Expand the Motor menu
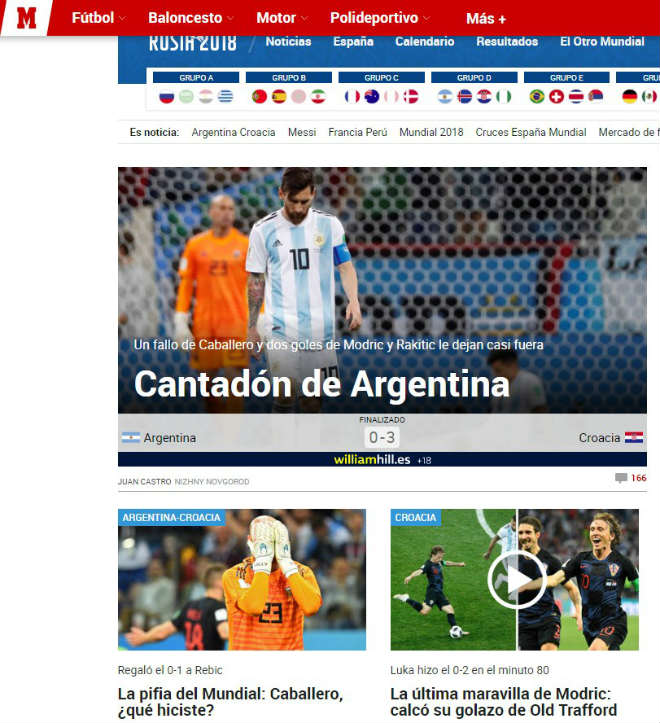Image resolution: width=660 pixels, height=723 pixels. 282,18
